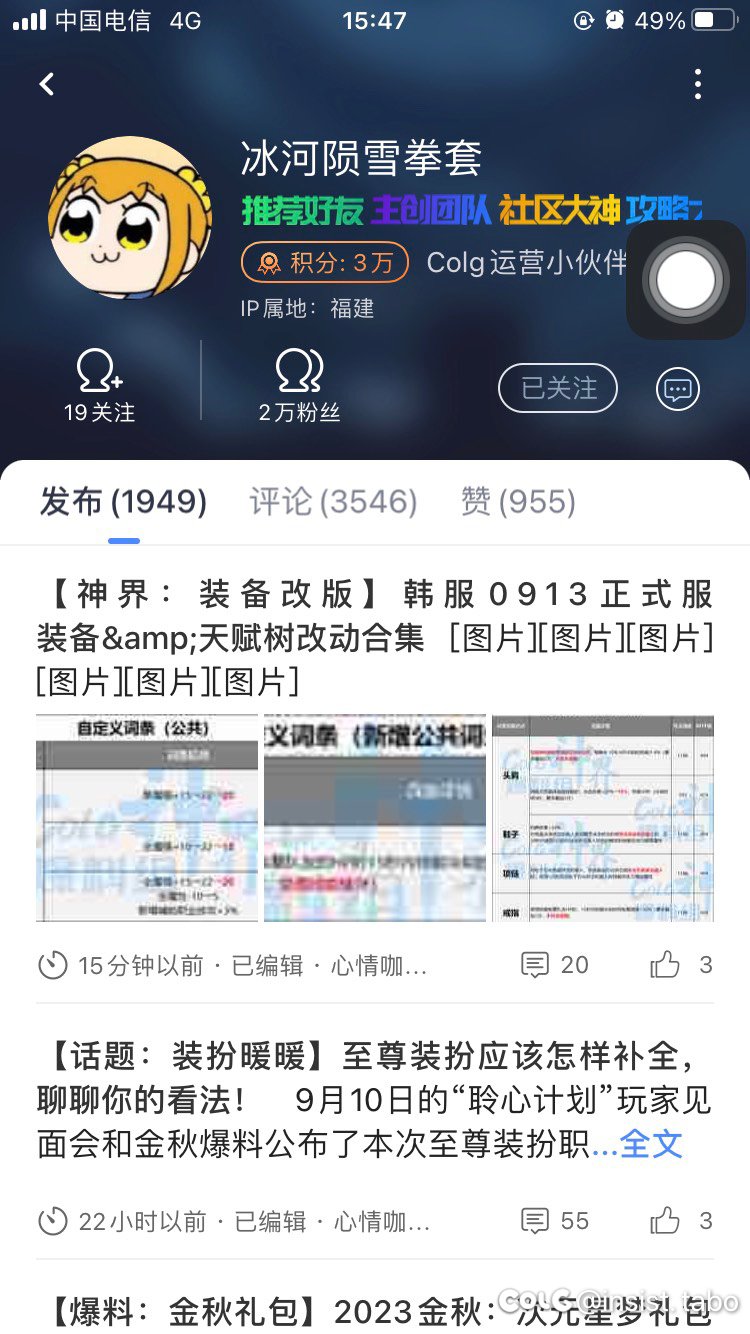Image resolution: width=750 pixels, height=1334 pixels.
Task: Open third image of 装备改版 post
Action: [x=603, y=818]
